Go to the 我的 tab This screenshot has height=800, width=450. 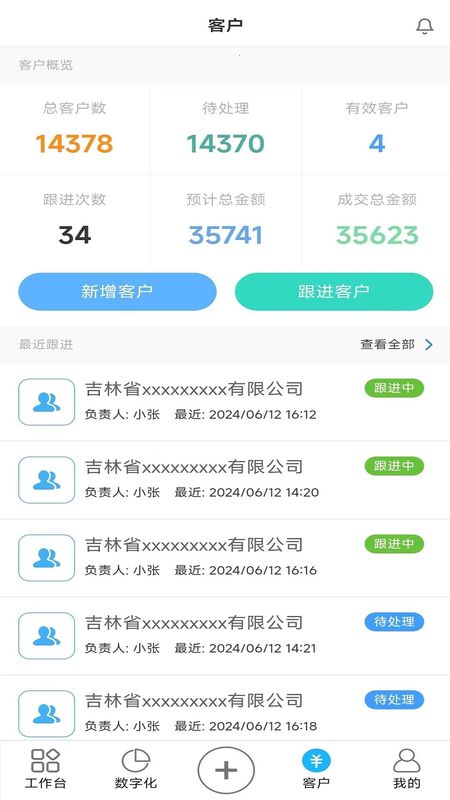tap(407, 769)
